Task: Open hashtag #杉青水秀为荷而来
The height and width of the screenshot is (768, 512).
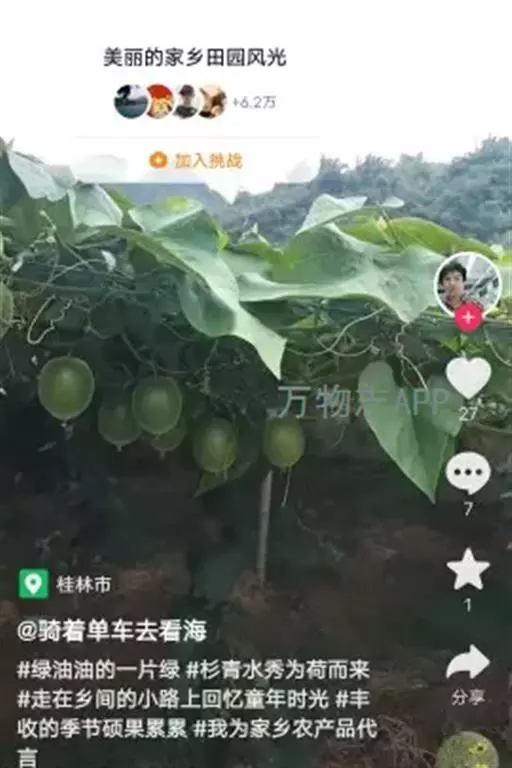Action: [278, 670]
